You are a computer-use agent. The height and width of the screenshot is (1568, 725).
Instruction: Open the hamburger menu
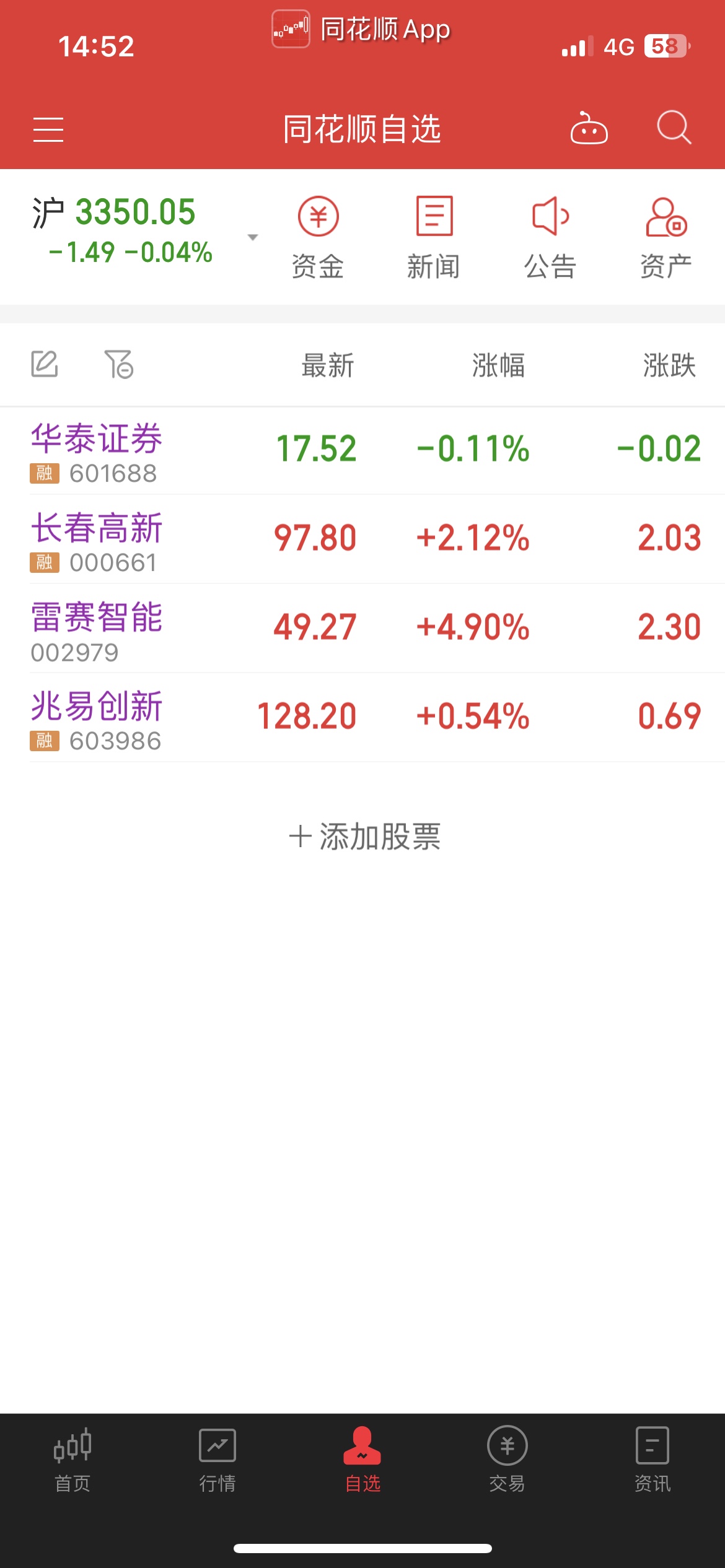(x=48, y=129)
